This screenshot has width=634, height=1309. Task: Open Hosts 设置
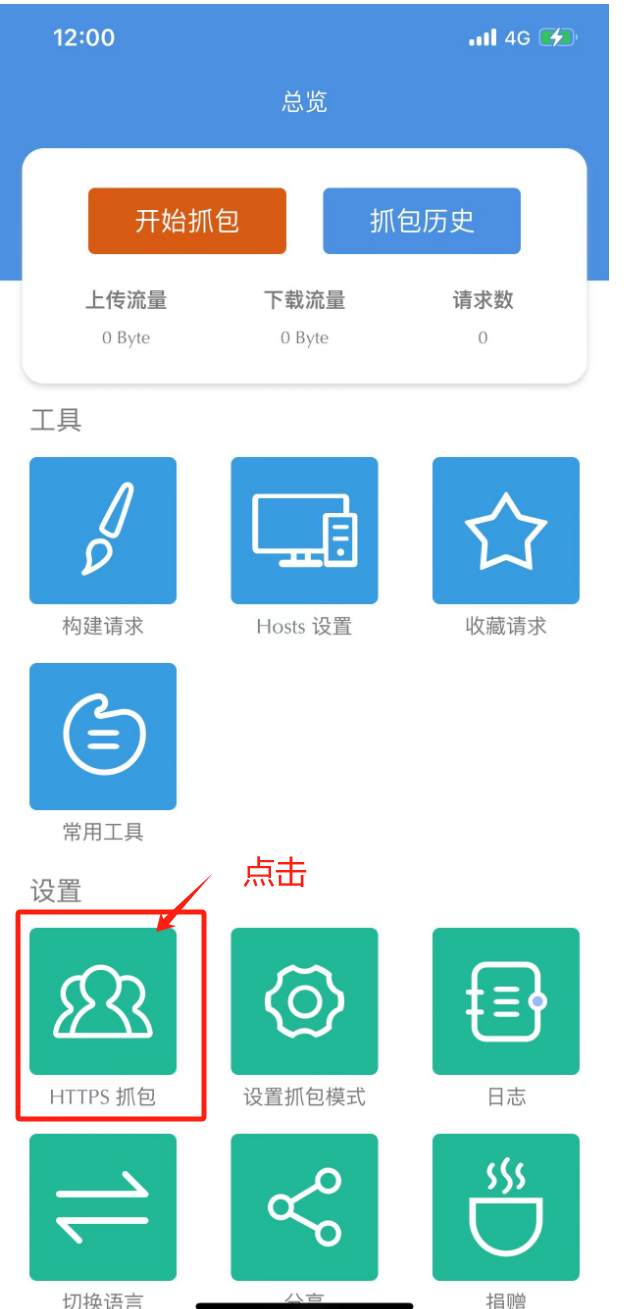click(304, 531)
